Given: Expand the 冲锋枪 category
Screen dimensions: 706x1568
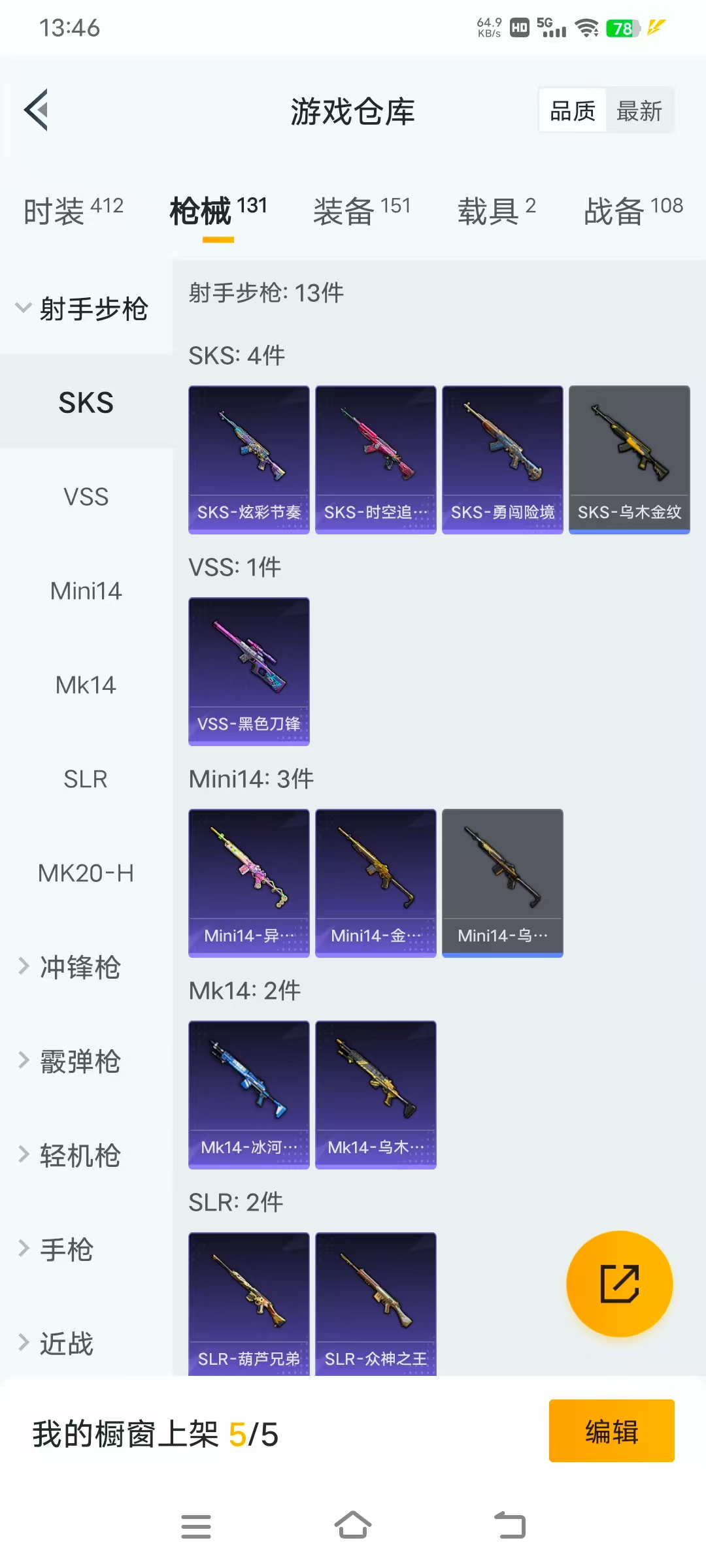Looking at the screenshot, I should coord(74,968).
